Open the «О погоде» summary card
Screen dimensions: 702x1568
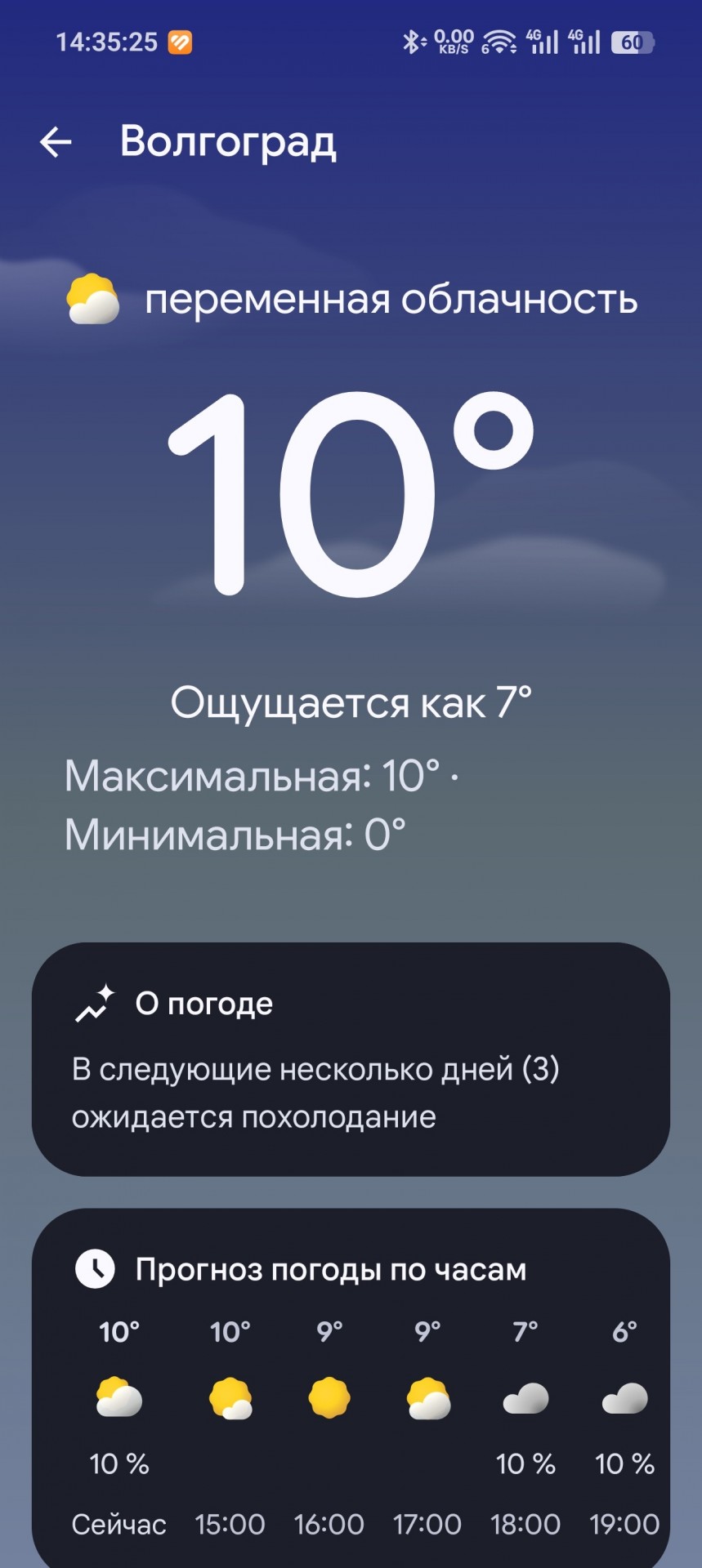[351, 1058]
